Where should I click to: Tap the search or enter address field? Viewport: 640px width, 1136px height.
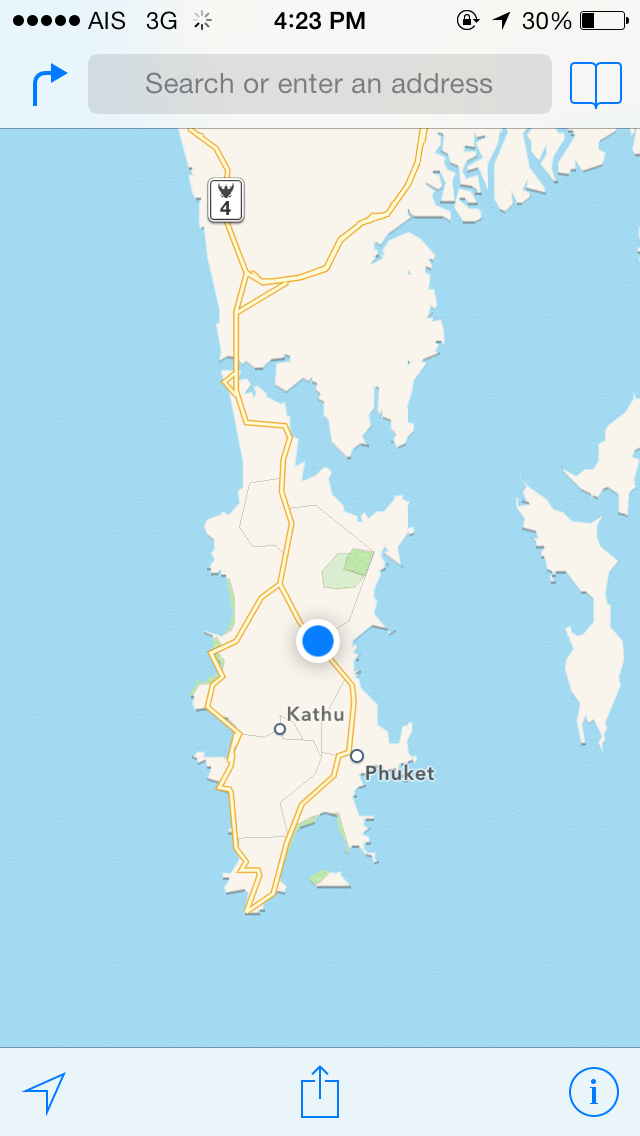tap(319, 84)
